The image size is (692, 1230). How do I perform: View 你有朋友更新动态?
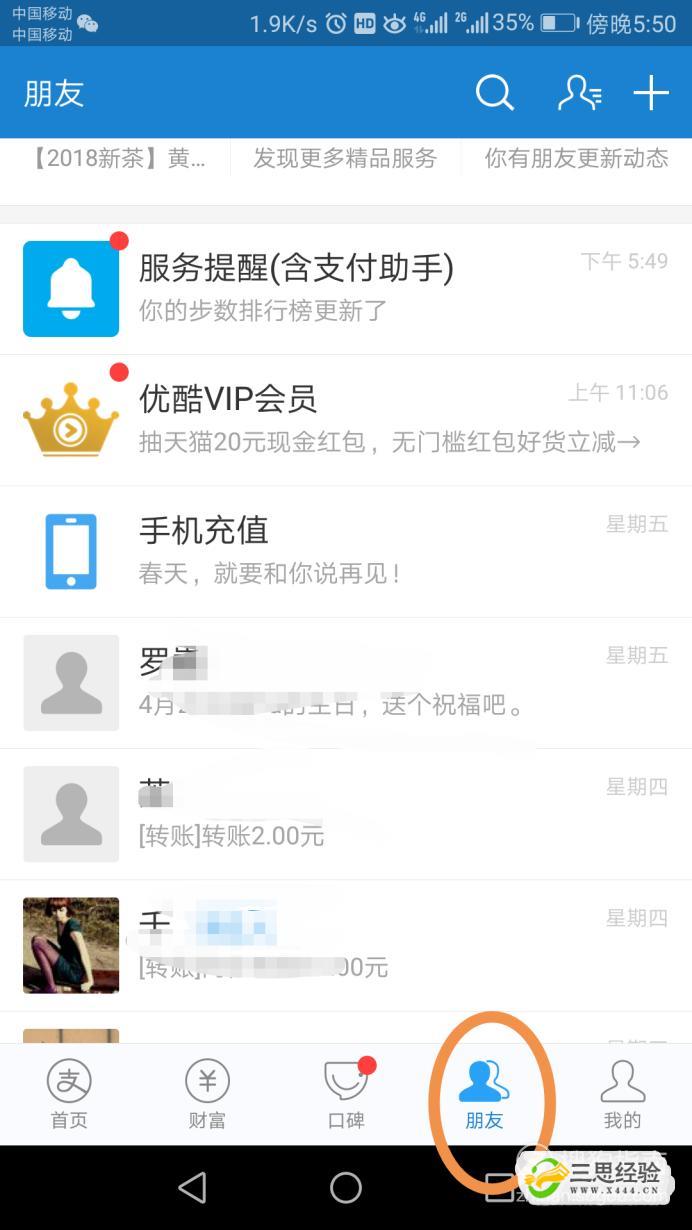(576, 158)
